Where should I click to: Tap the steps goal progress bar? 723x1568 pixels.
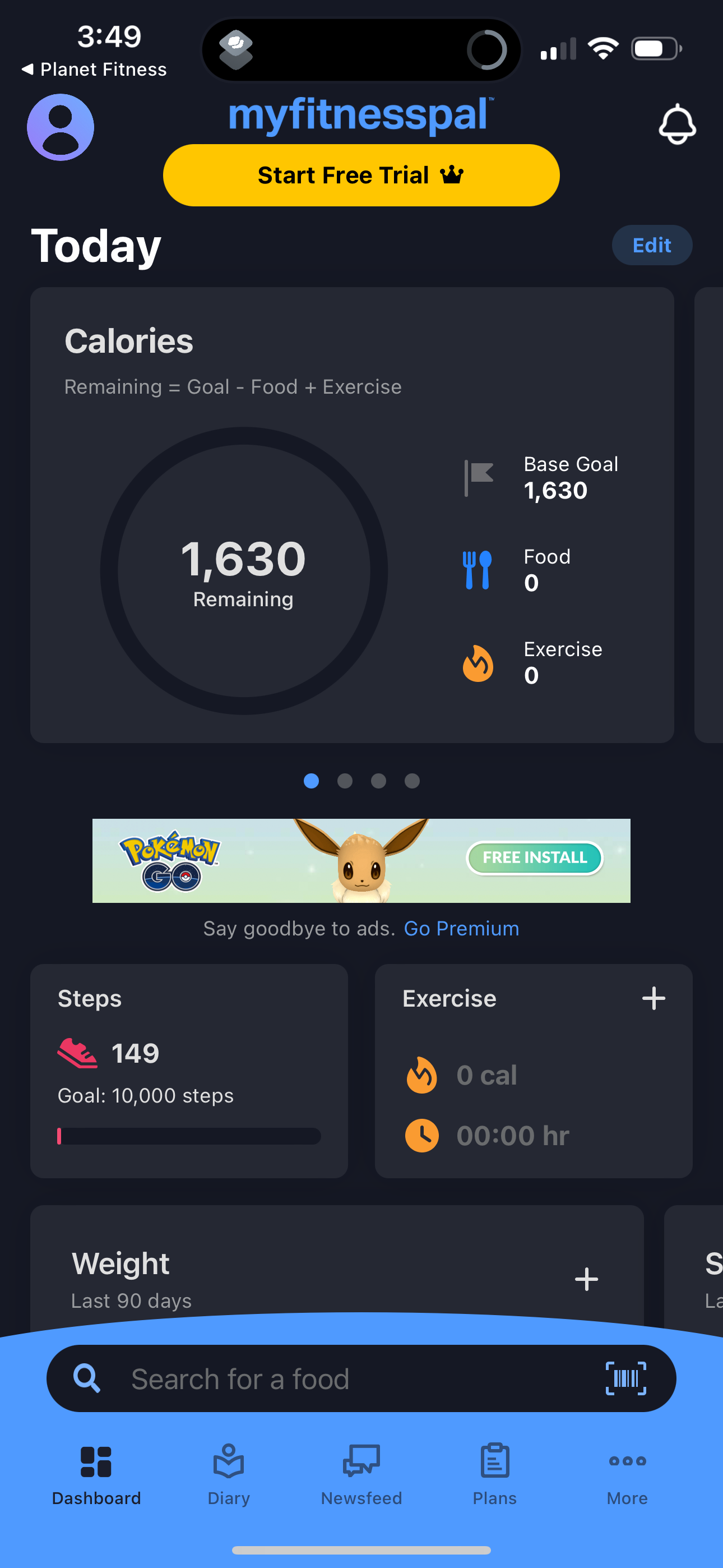point(189,1135)
